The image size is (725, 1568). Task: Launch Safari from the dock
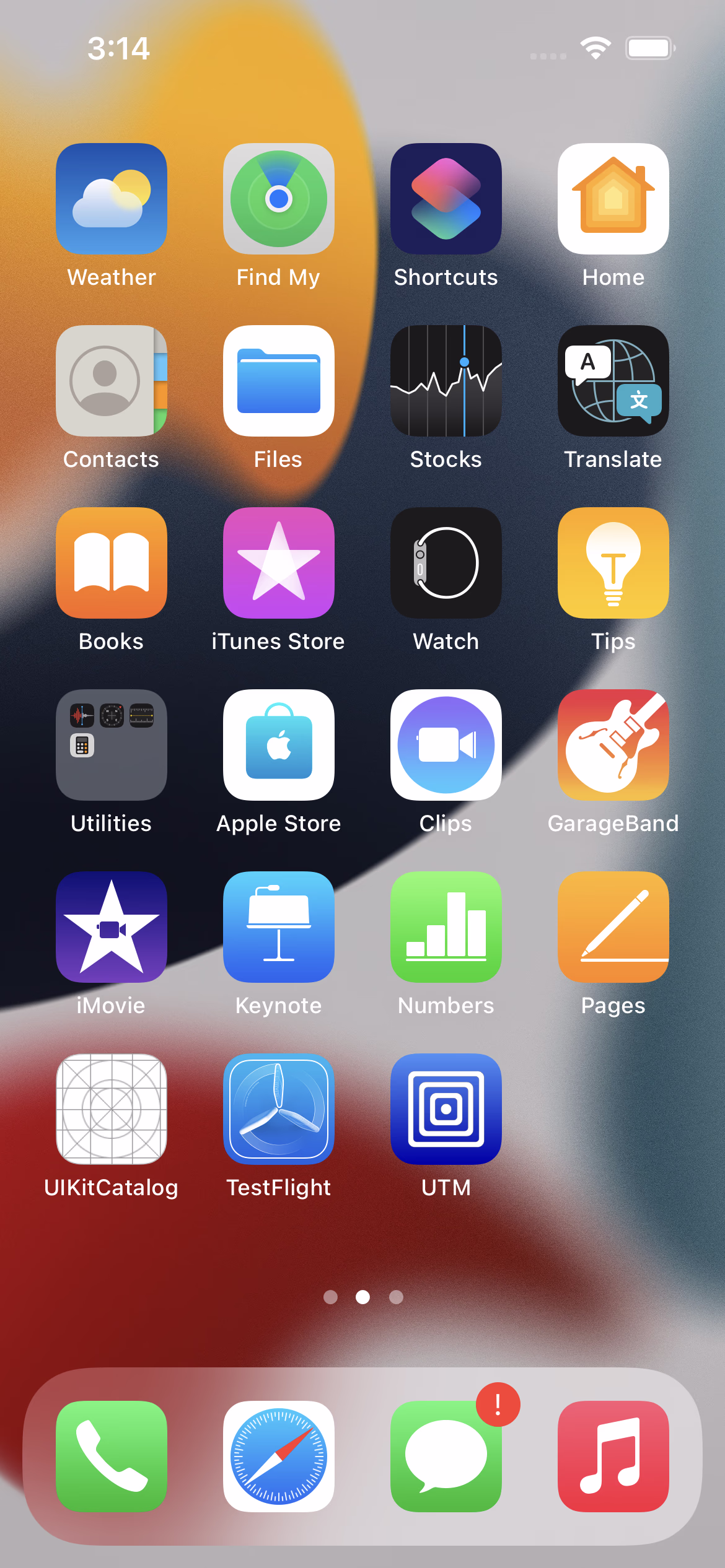279,1457
